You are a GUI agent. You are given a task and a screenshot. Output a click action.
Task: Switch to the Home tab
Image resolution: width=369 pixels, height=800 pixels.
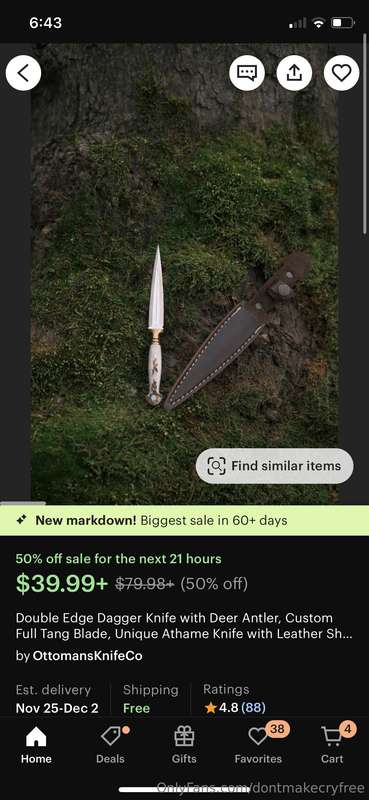pos(36,745)
